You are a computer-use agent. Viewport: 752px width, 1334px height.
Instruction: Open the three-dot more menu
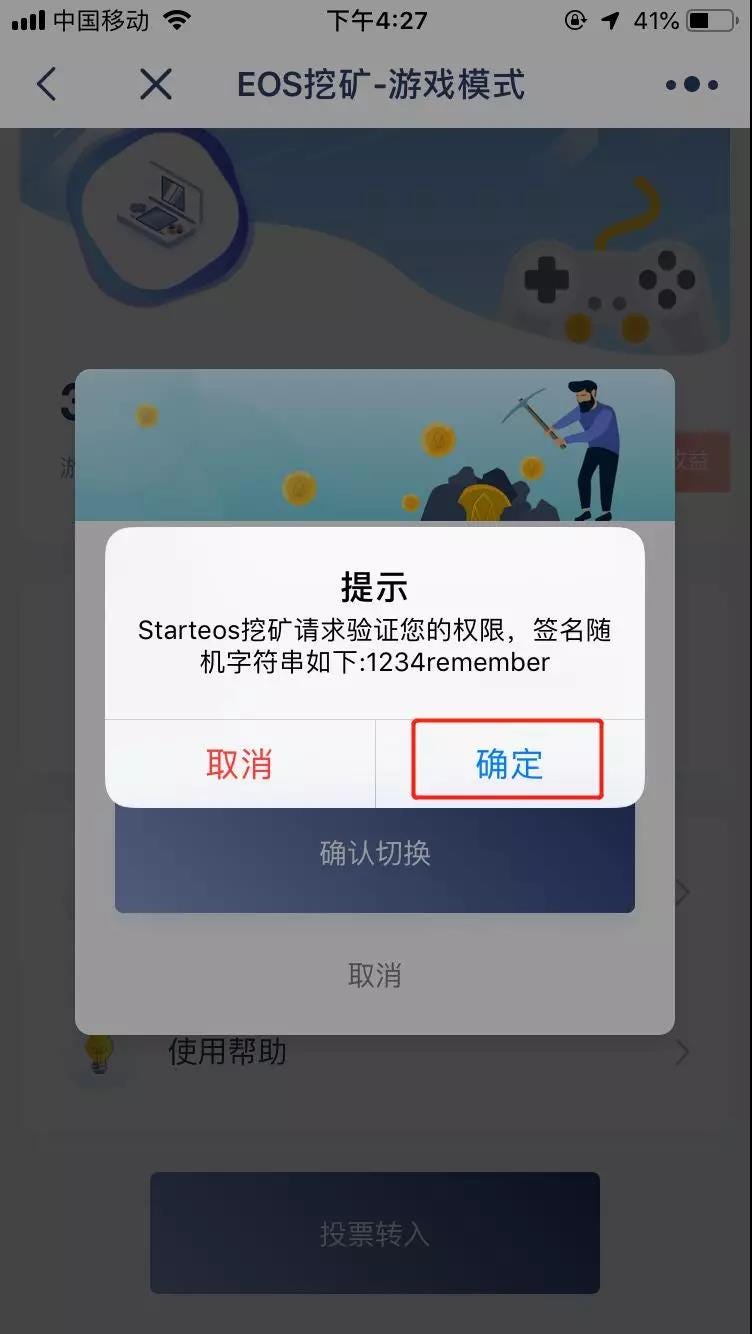coord(691,84)
